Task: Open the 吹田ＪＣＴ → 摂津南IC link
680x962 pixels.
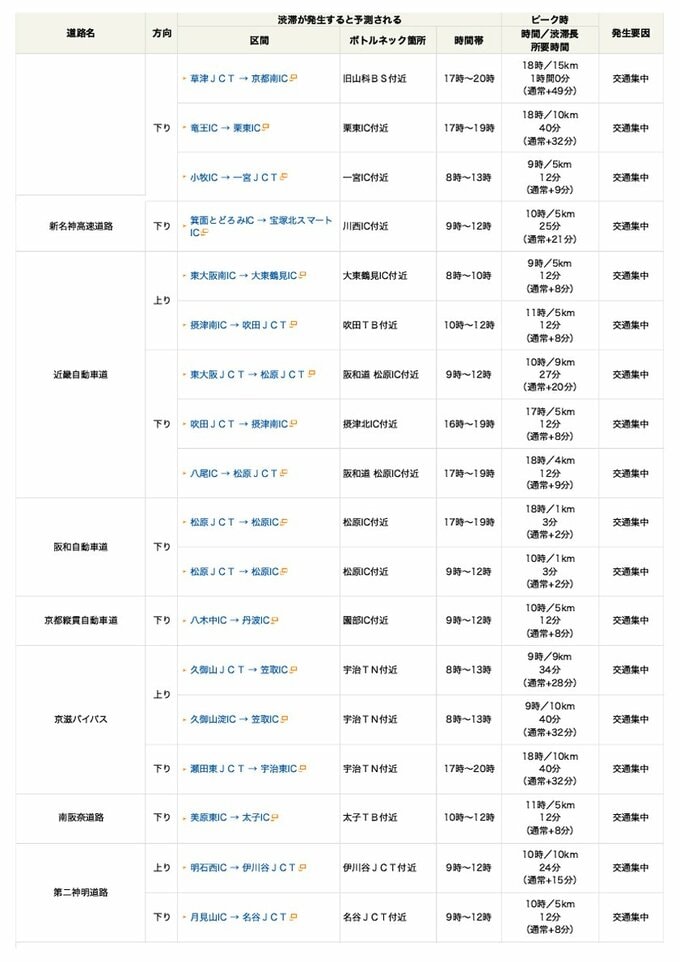Action: pyautogui.click(x=238, y=424)
